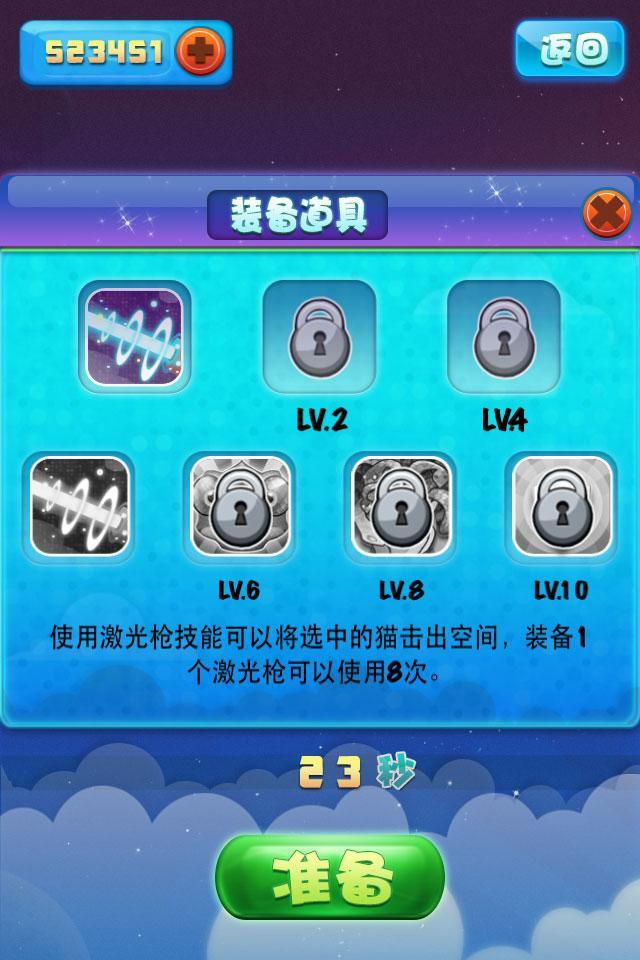Tap the locked LV.6 item

[239, 506]
